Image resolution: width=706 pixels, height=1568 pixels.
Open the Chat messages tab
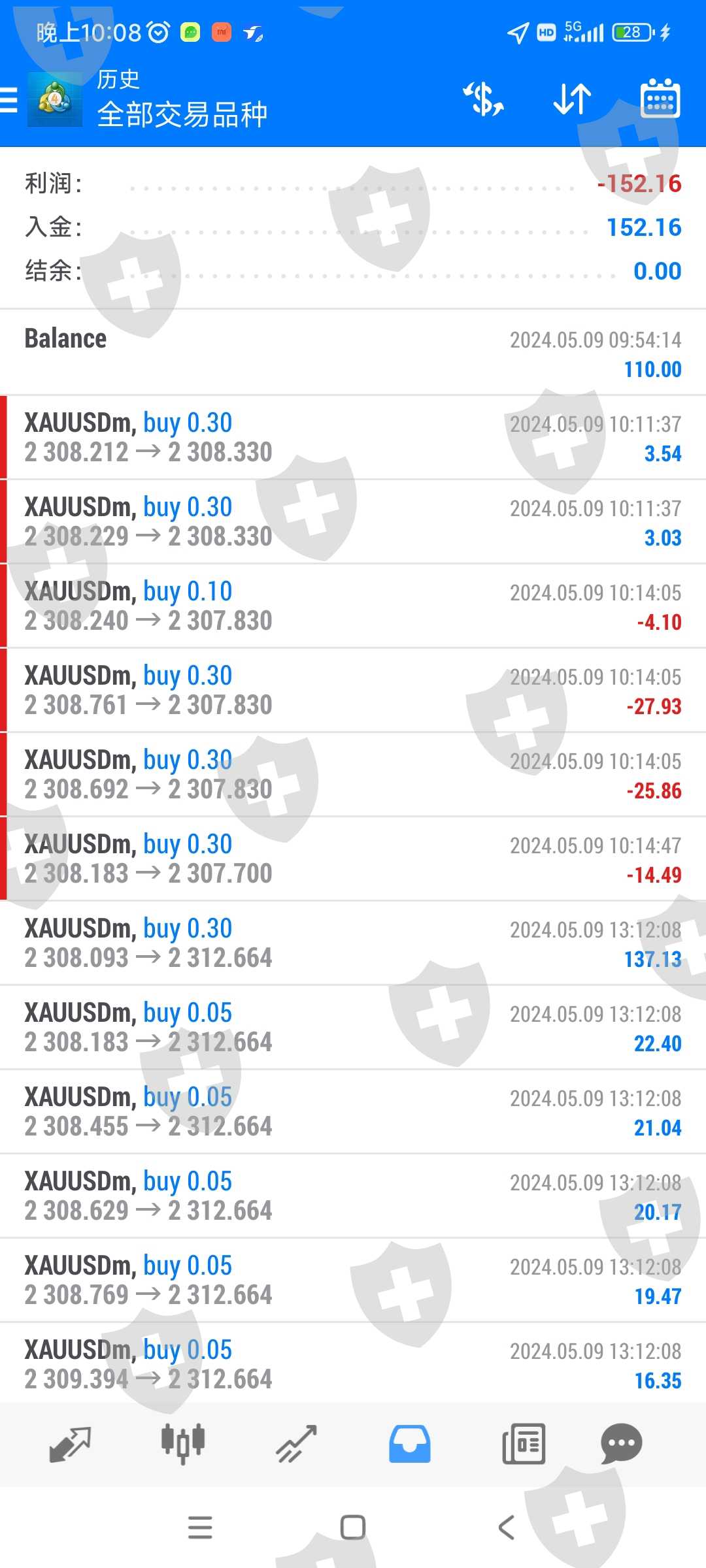[x=621, y=1444]
